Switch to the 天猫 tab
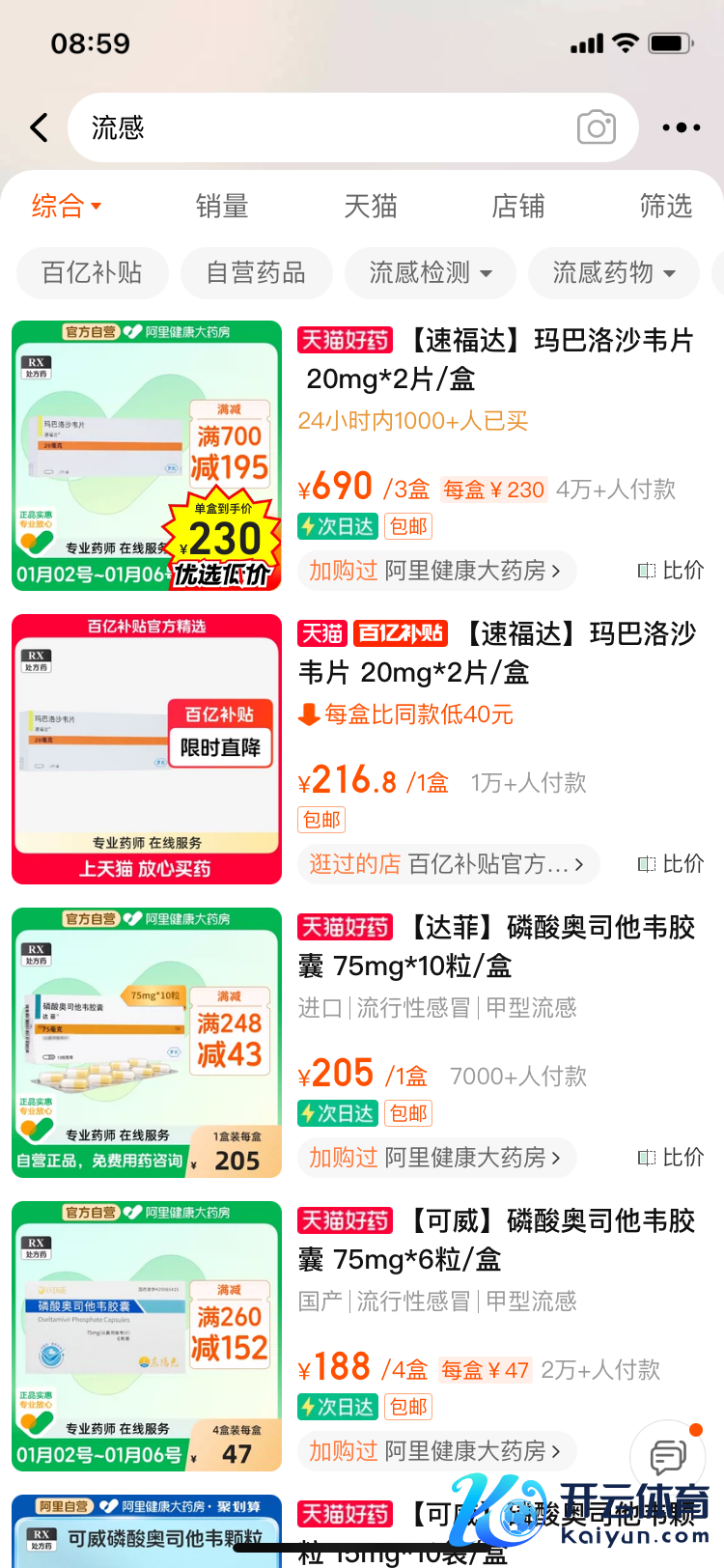The height and width of the screenshot is (1568, 724). [371, 206]
